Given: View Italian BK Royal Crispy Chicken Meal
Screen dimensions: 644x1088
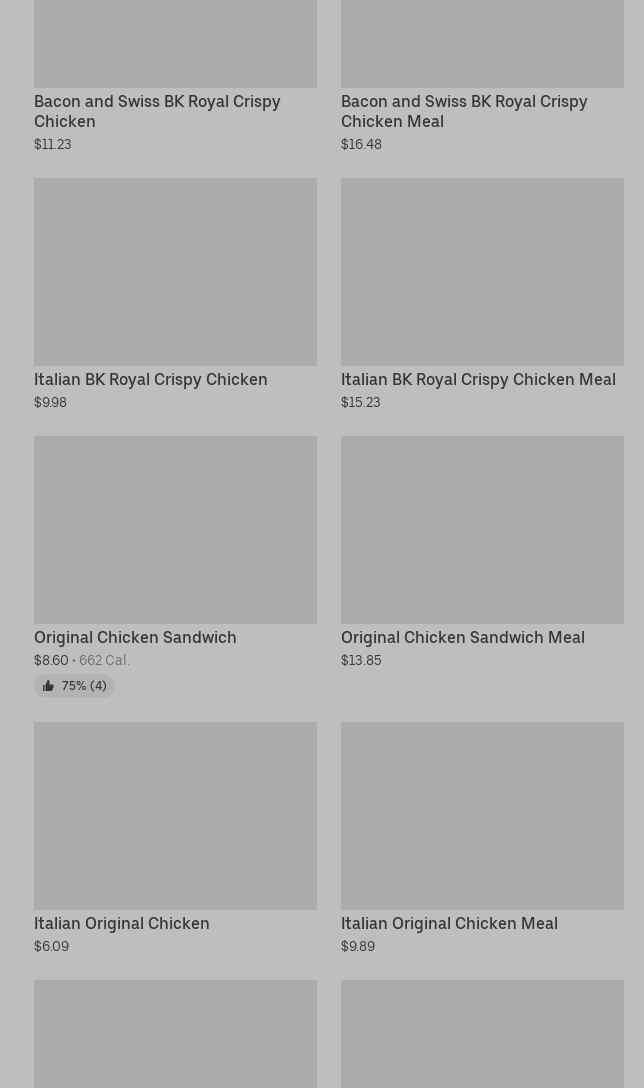Looking at the screenshot, I should pyautogui.click(x=482, y=294).
